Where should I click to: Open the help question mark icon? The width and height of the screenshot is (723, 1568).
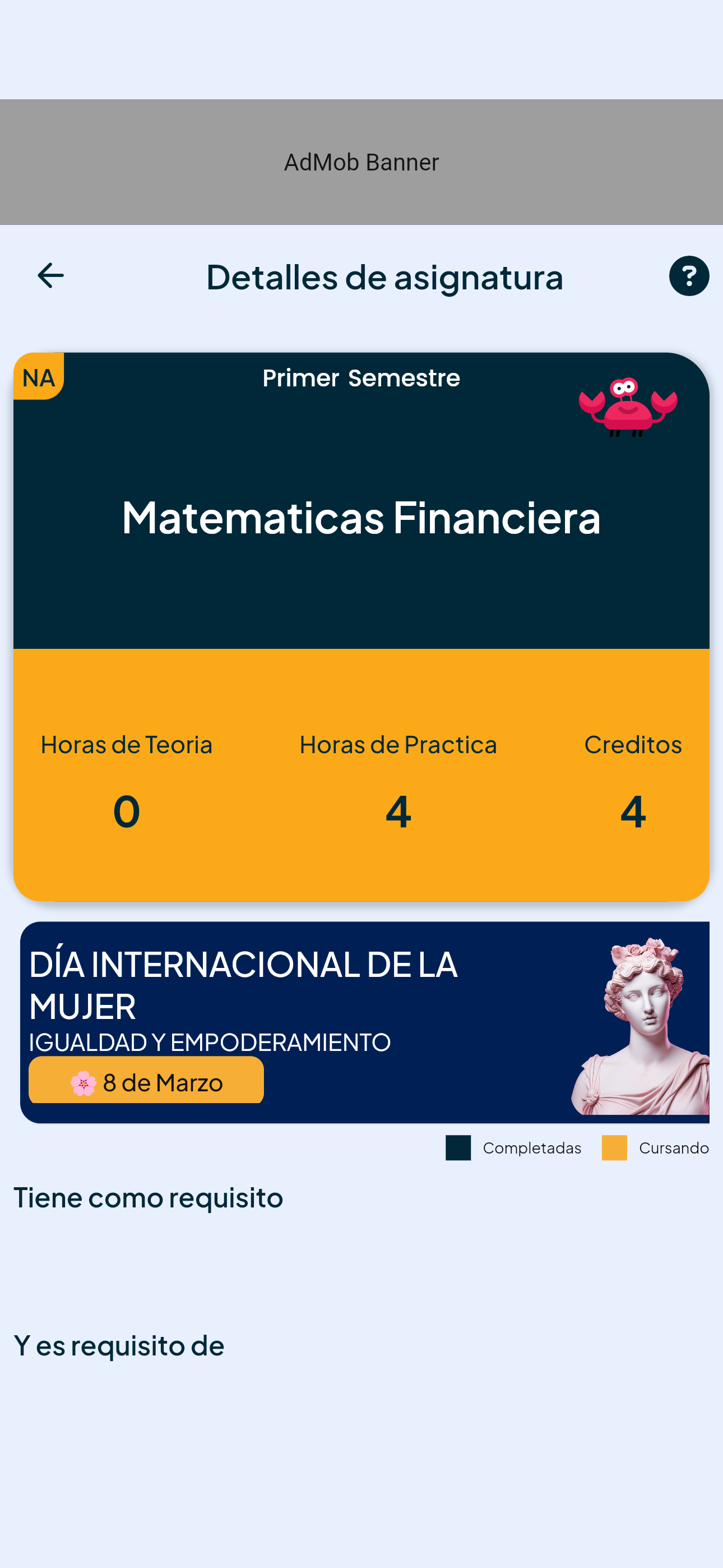[688, 276]
